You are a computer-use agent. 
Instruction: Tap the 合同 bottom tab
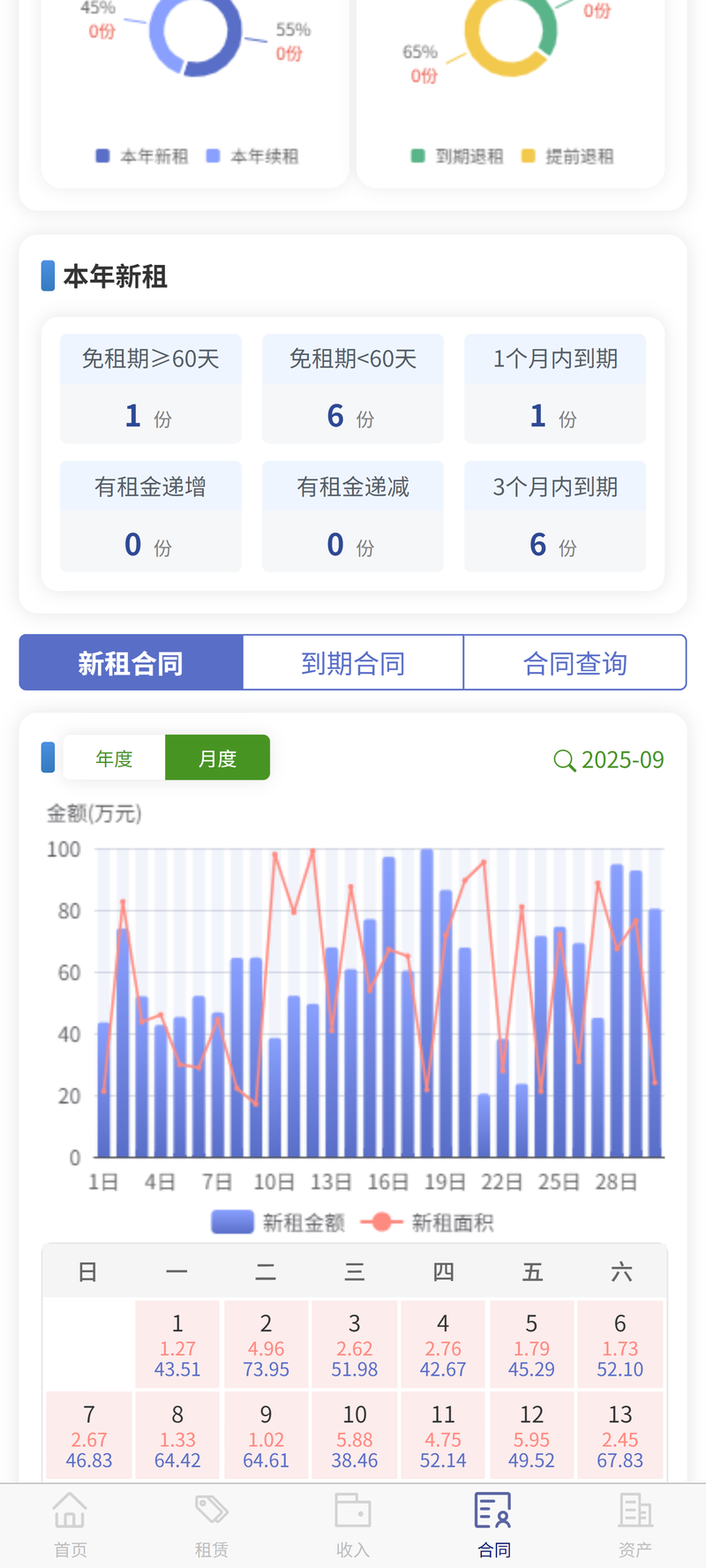(494, 1525)
